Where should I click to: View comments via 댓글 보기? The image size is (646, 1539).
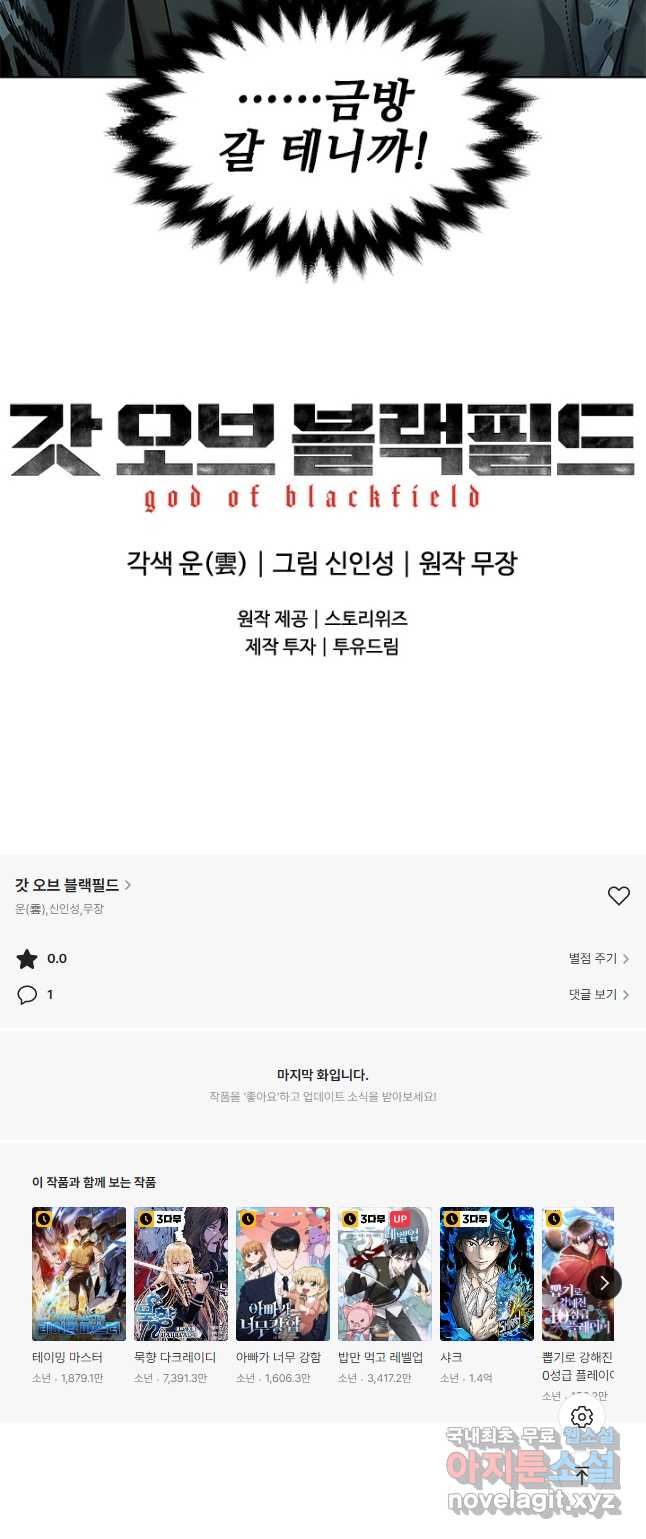[598, 994]
